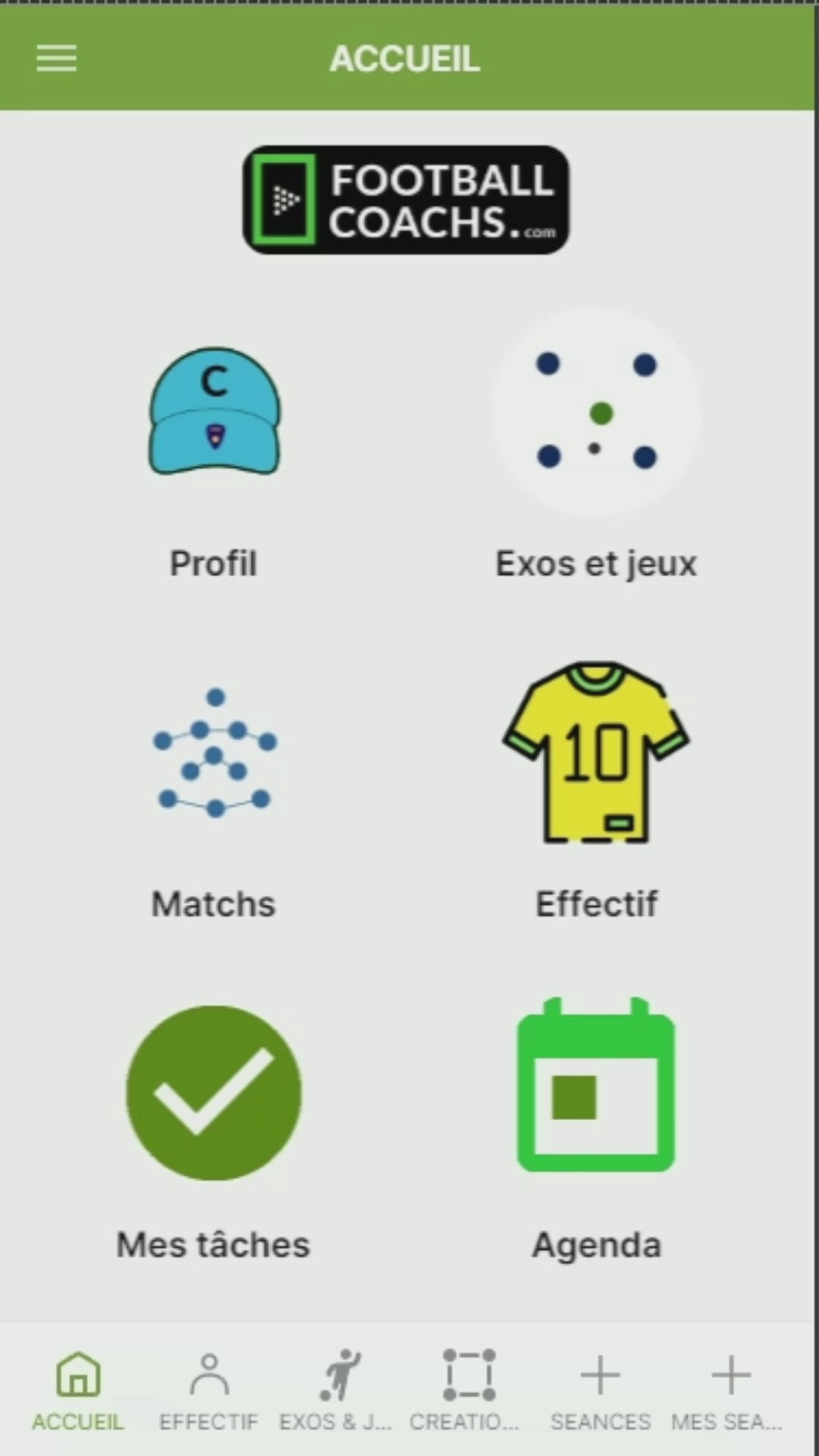819x1456 pixels.
Task: Switch to the Creatio... bottom tab
Action: (466, 1392)
